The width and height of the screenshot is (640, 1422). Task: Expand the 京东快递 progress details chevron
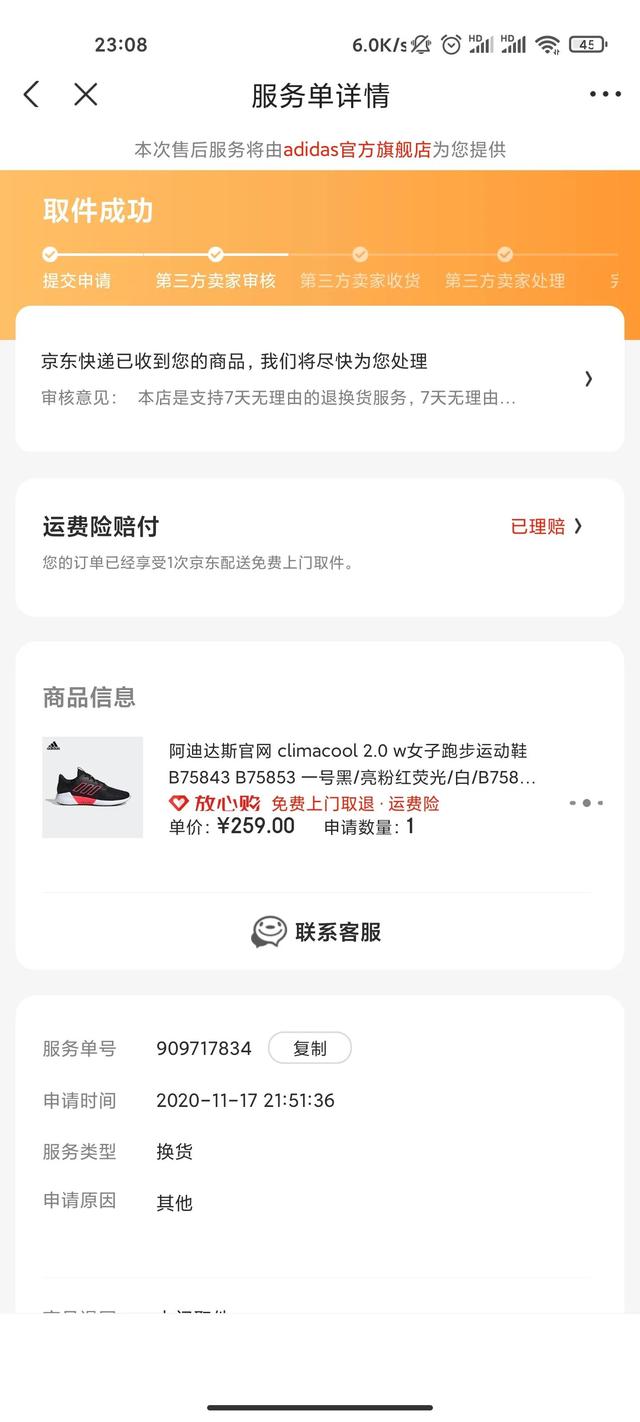click(x=588, y=378)
